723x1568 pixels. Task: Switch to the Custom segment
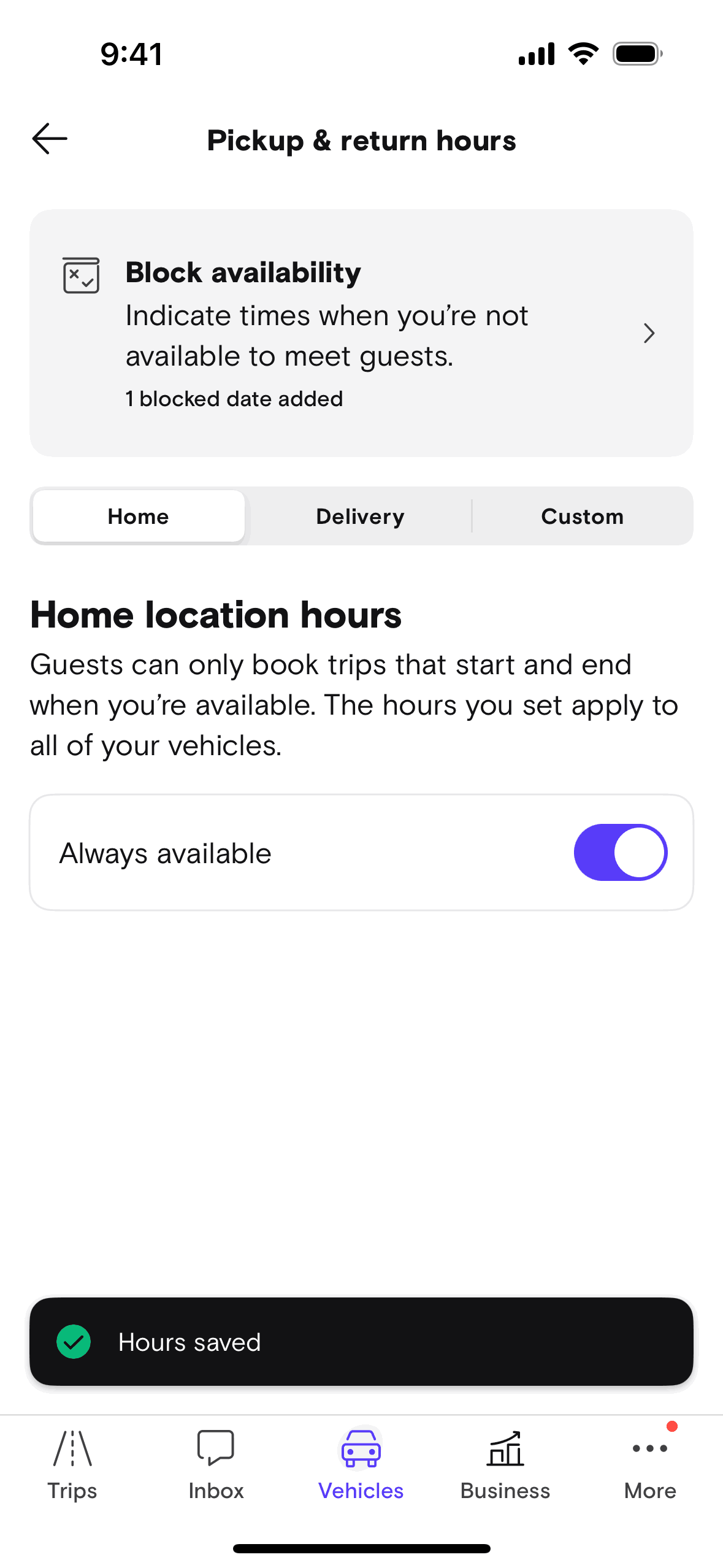click(x=582, y=517)
